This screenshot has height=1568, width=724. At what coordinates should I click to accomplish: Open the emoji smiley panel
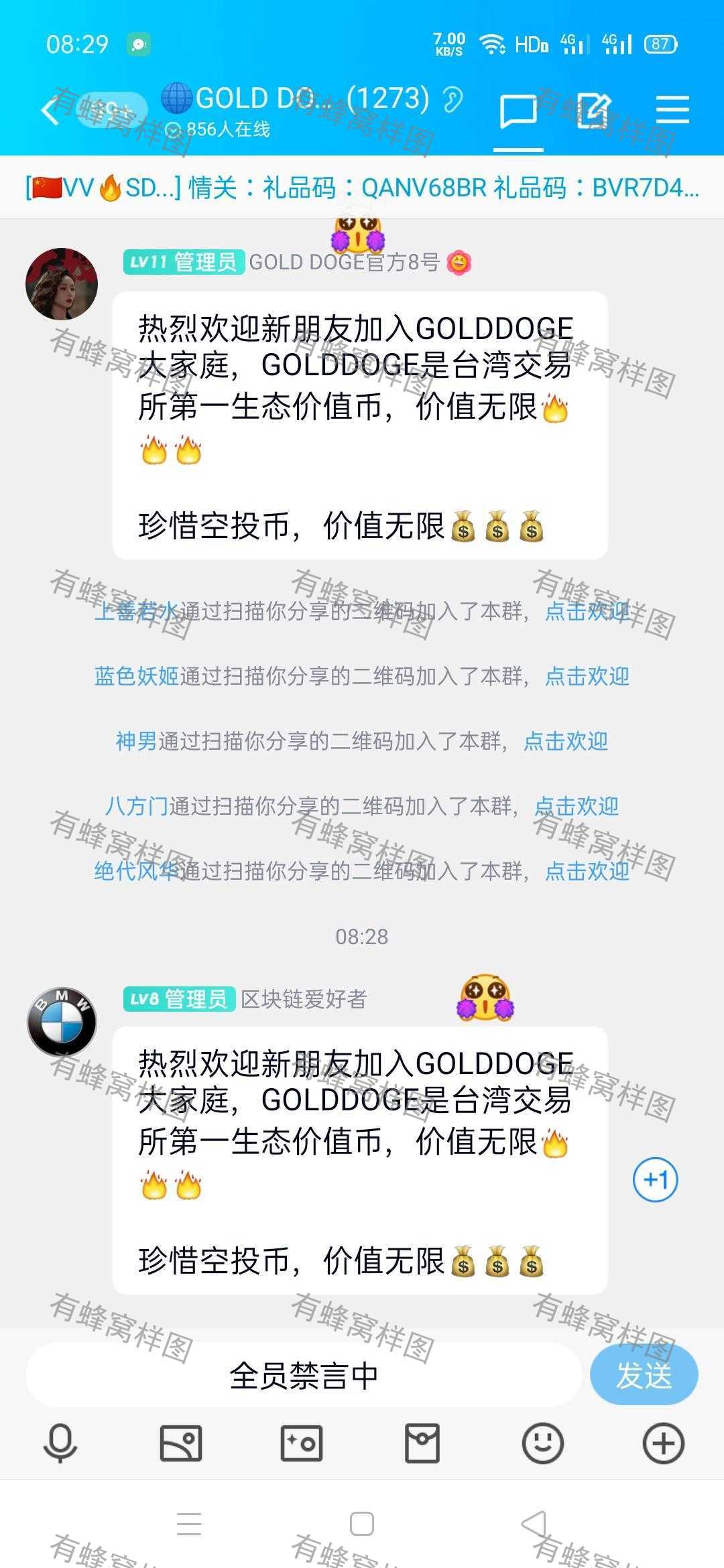point(543,1443)
